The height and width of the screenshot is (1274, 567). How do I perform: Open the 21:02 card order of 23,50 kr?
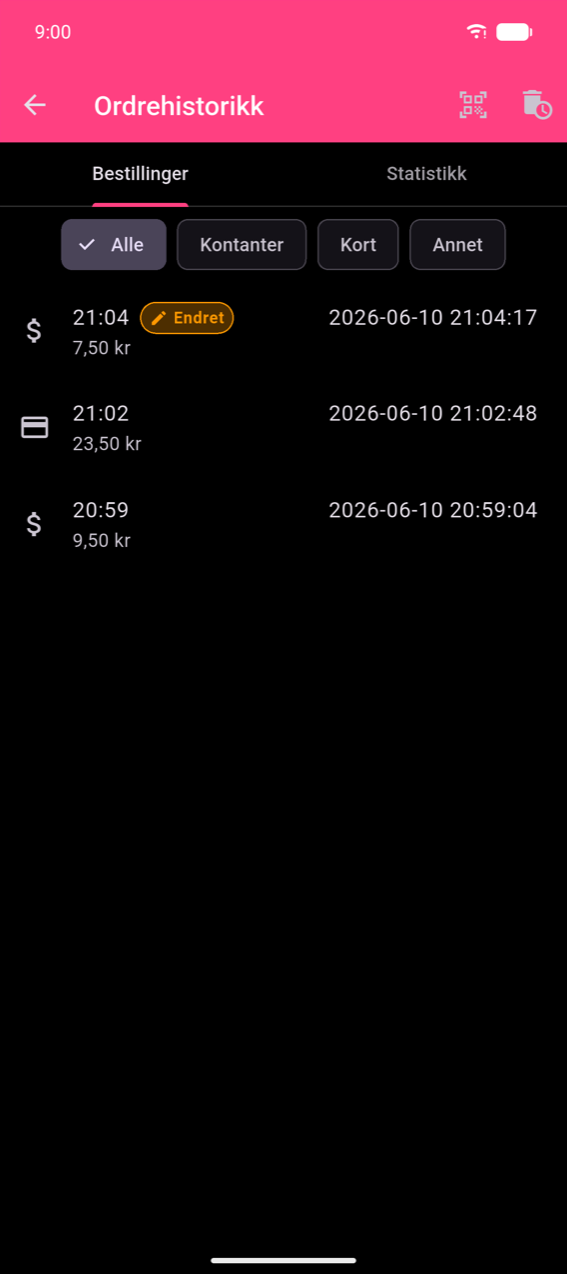(x=283, y=427)
